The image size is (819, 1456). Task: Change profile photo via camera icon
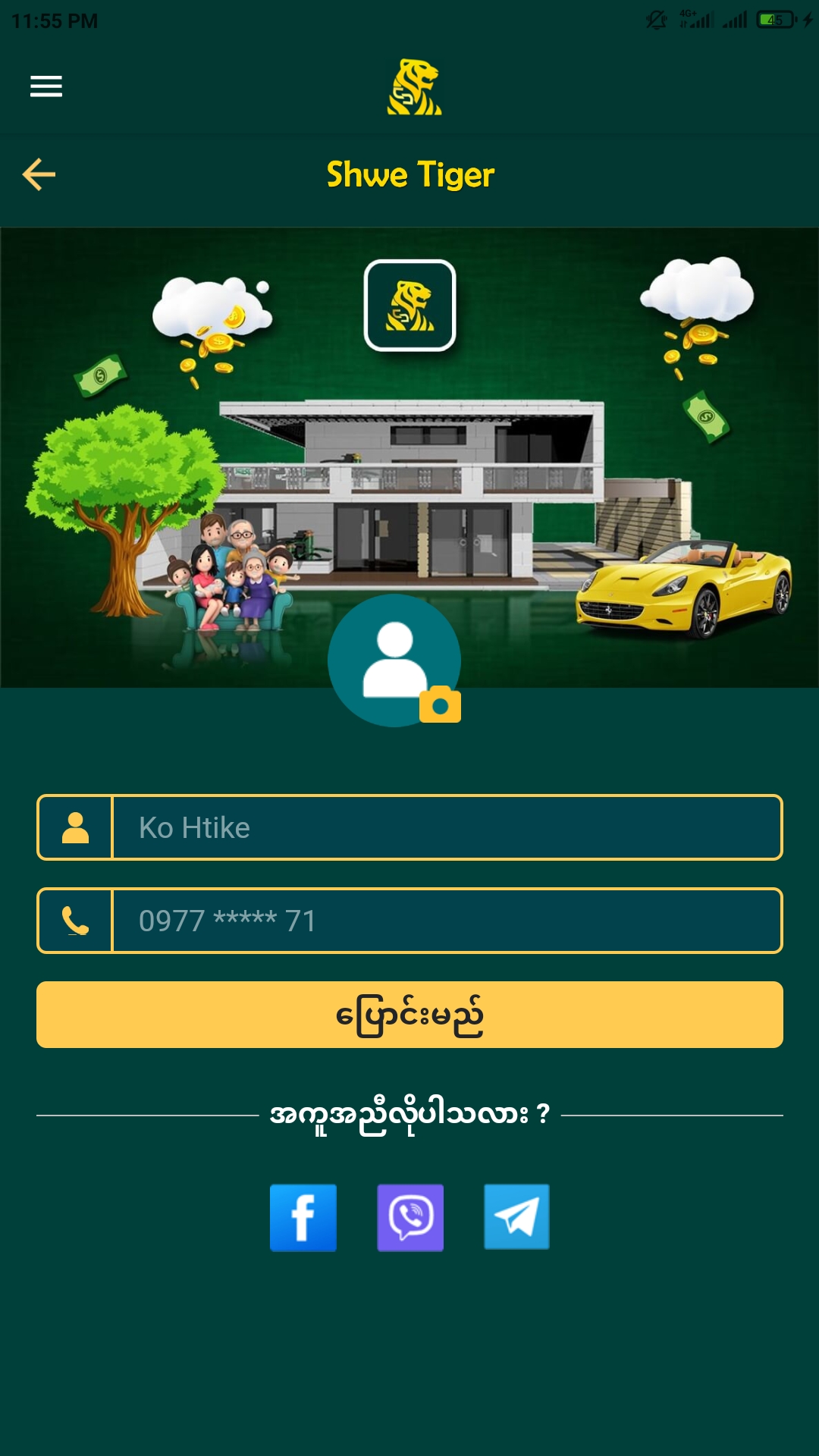tap(440, 705)
